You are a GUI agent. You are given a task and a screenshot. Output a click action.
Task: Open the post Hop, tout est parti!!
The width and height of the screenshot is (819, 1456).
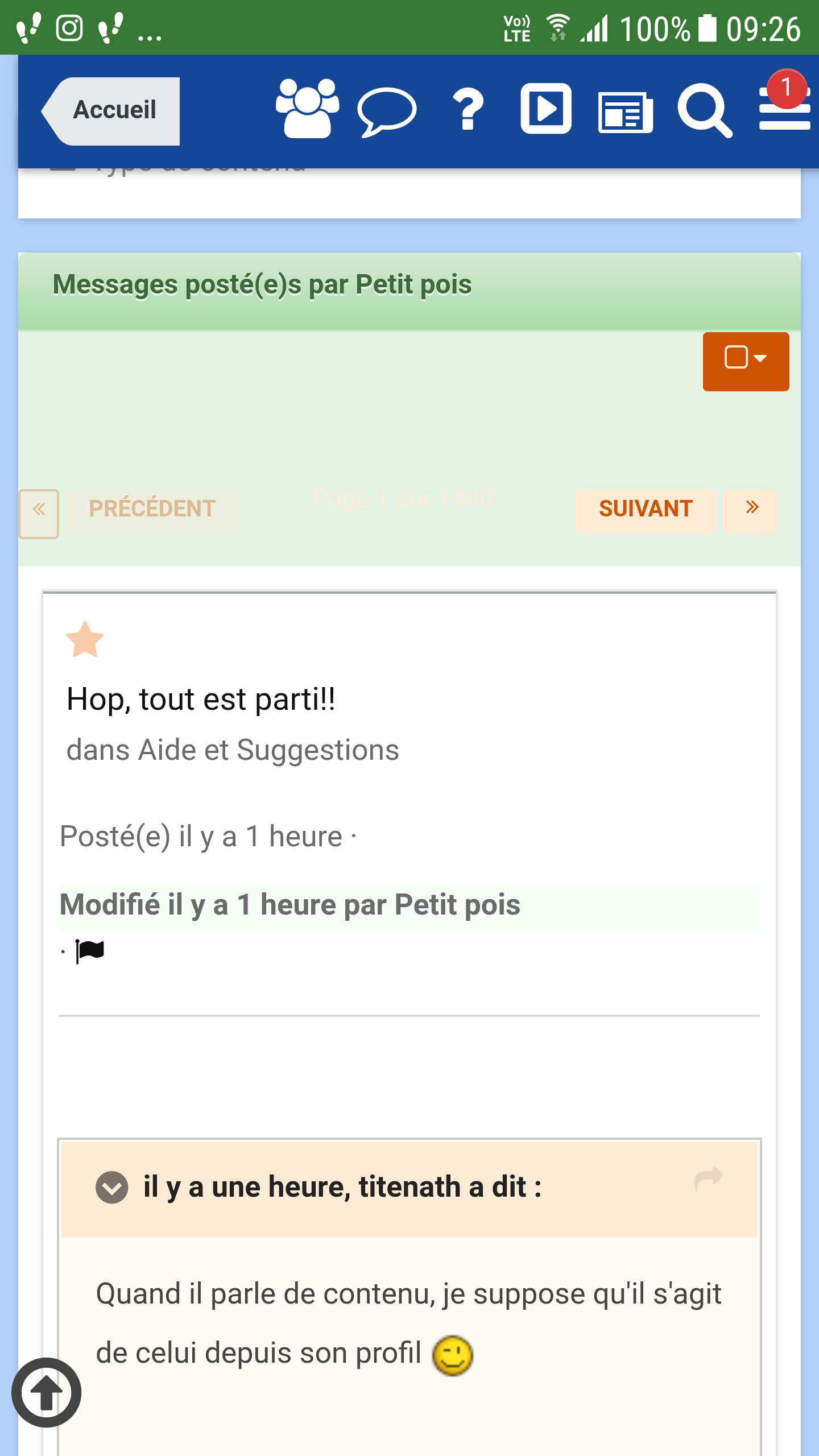[x=201, y=699]
